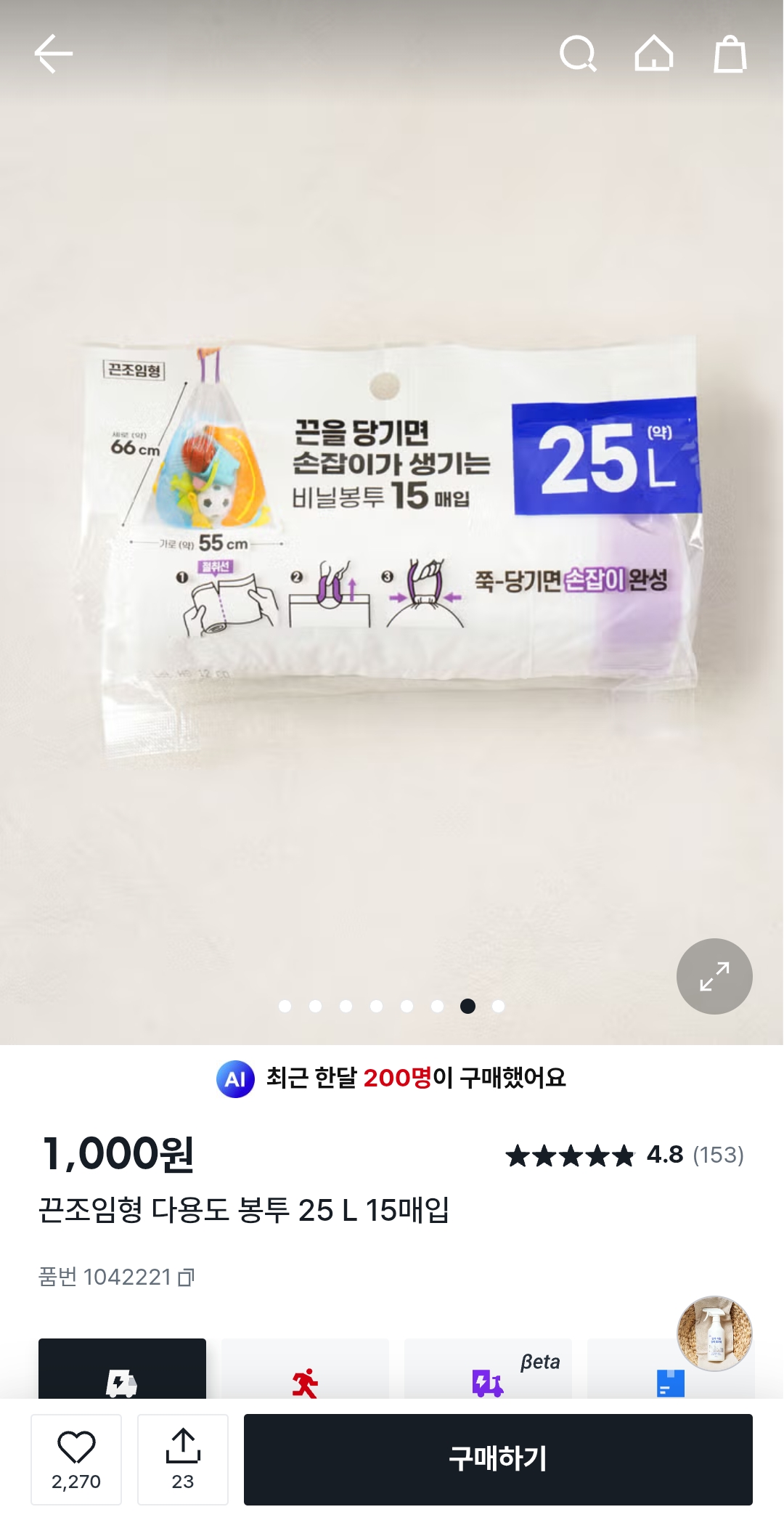Share this product

pyautogui.click(x=183, y=1459)
